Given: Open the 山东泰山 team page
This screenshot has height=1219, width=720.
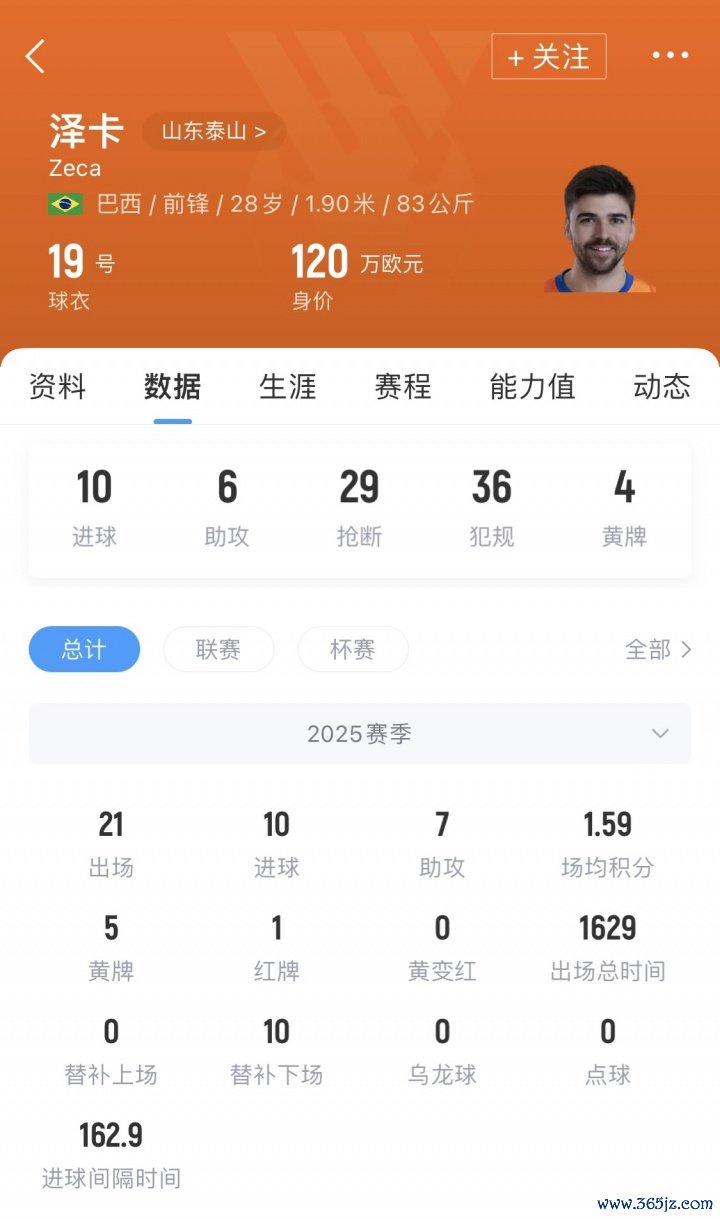Looking at the screenshot, I should click(x=214, y=131).
